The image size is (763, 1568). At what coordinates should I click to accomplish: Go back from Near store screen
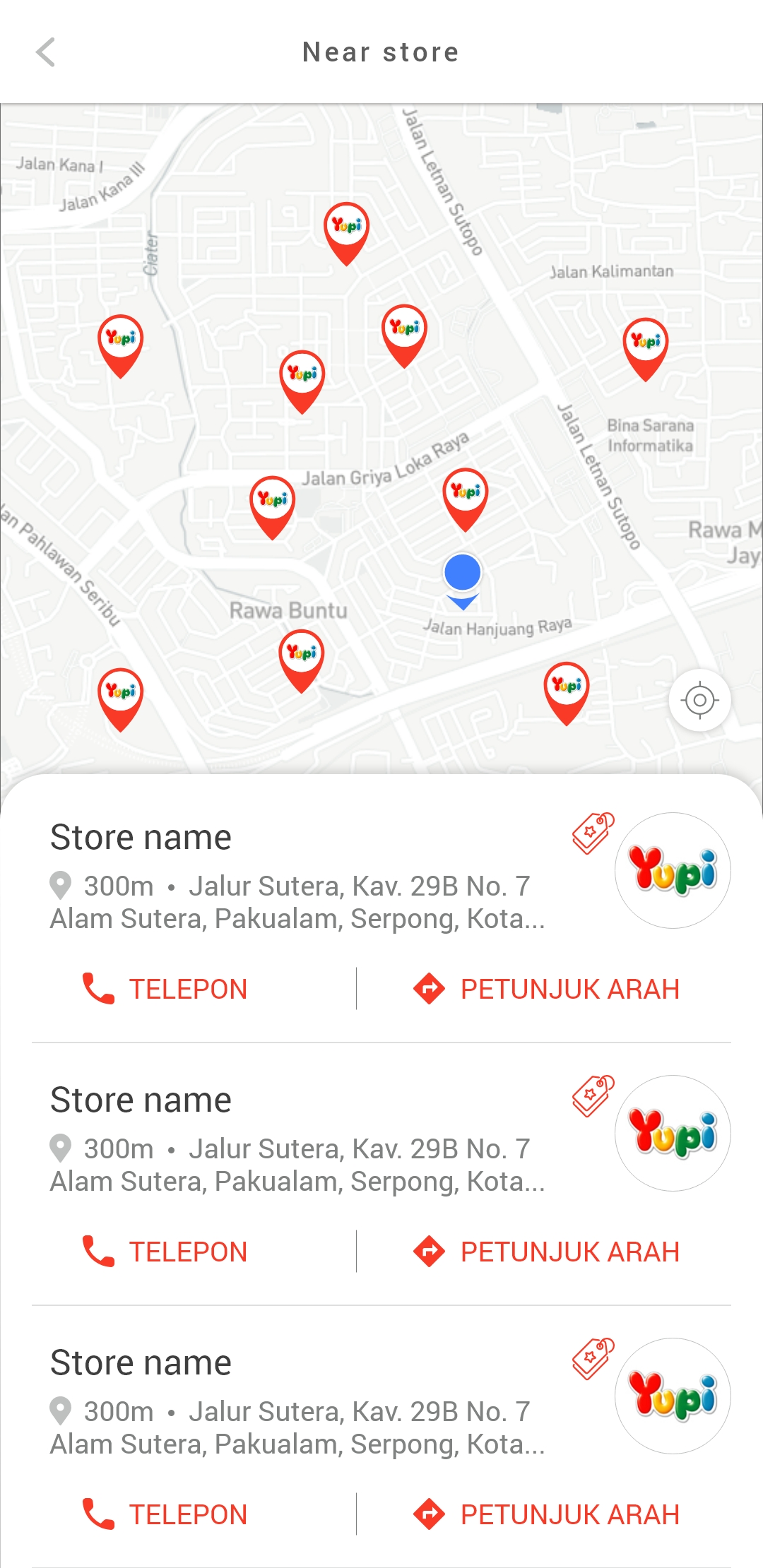click(x=46, y=52)
